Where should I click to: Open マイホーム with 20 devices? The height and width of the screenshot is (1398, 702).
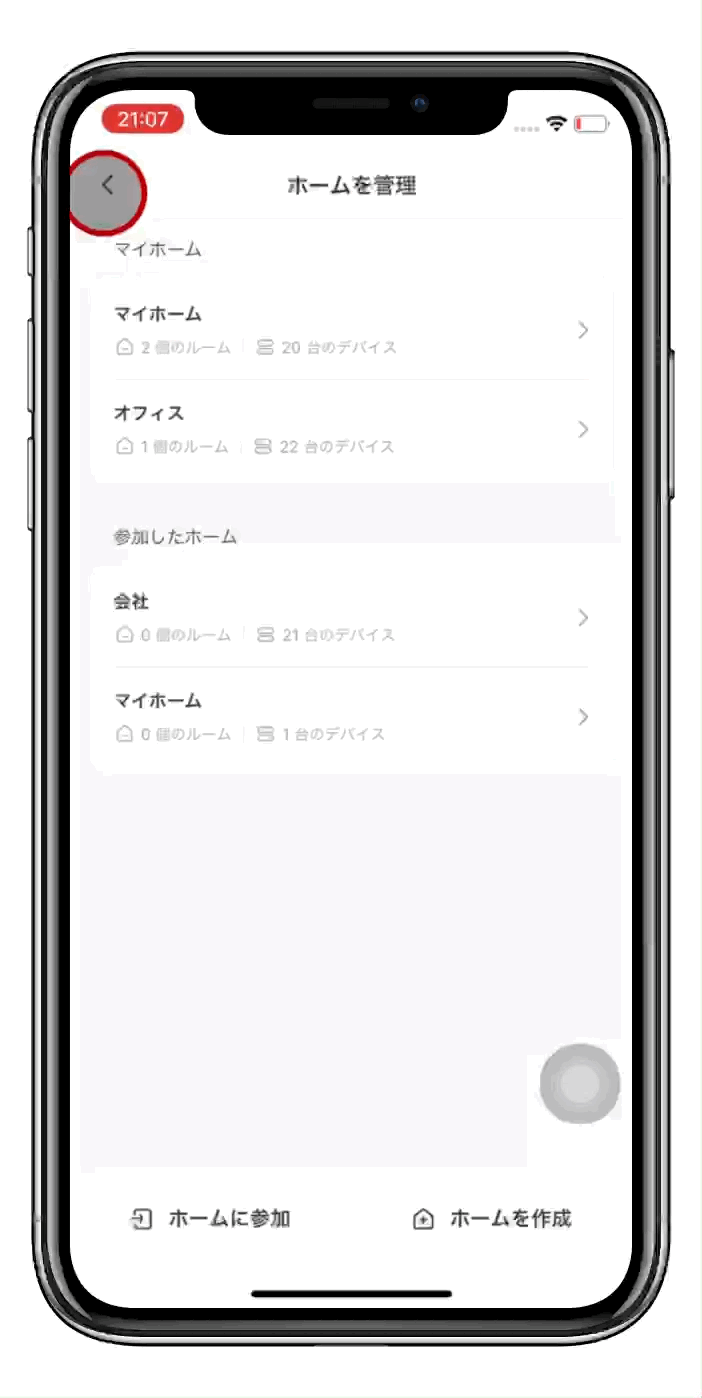[x=350, y=330]
